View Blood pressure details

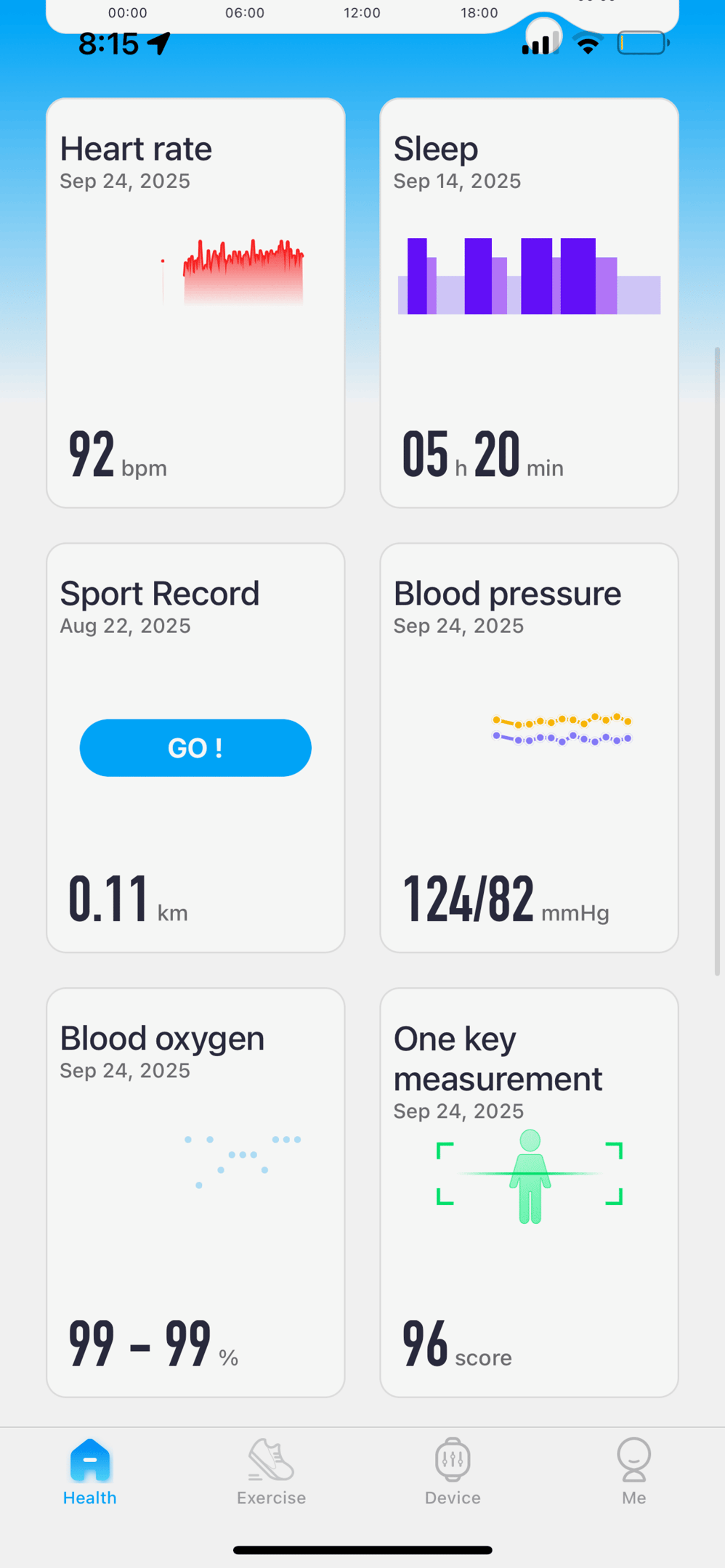click(529, 748)
